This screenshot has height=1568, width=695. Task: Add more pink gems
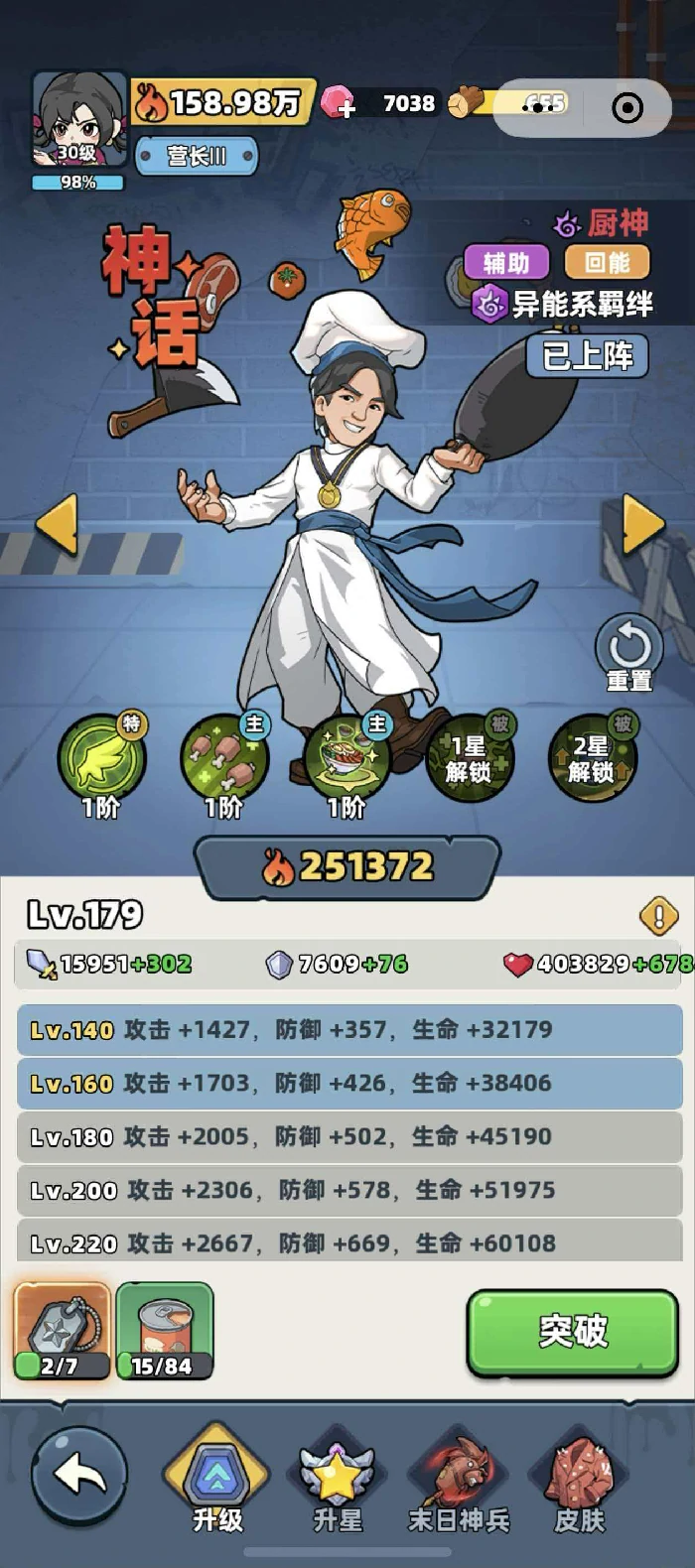point(340,104)
